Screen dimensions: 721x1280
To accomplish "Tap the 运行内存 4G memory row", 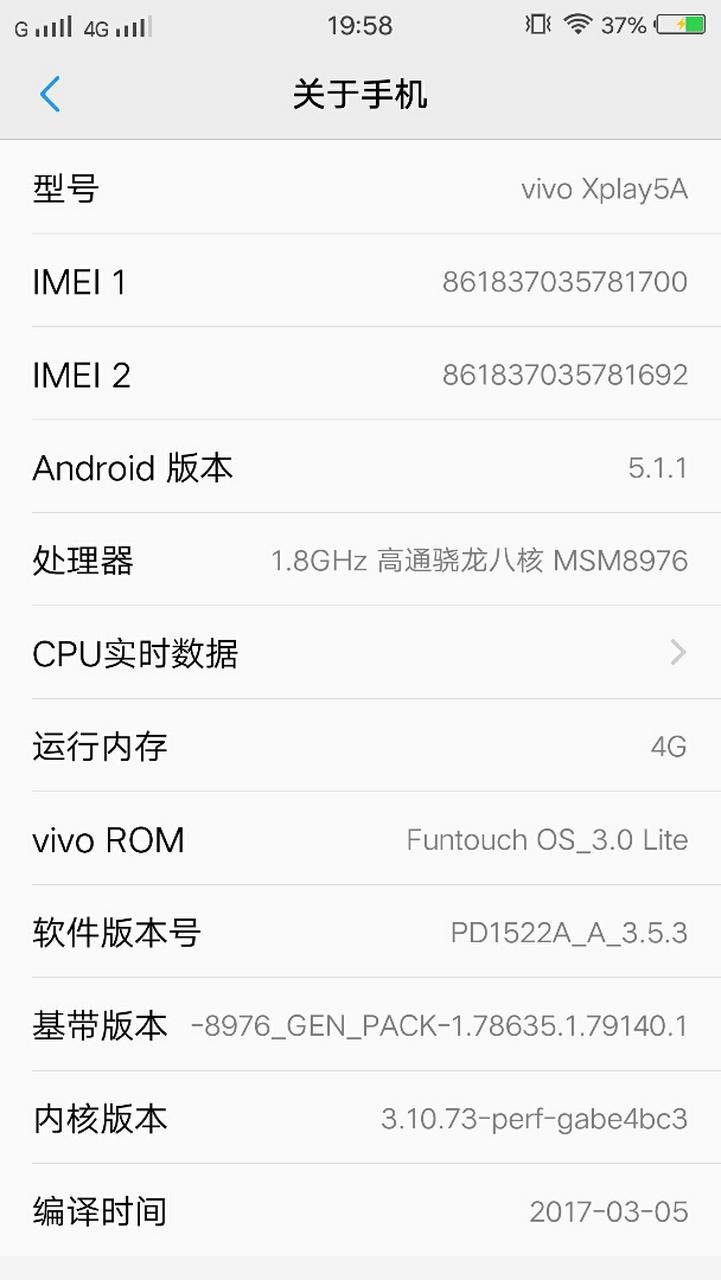I will tap(360, 746).
